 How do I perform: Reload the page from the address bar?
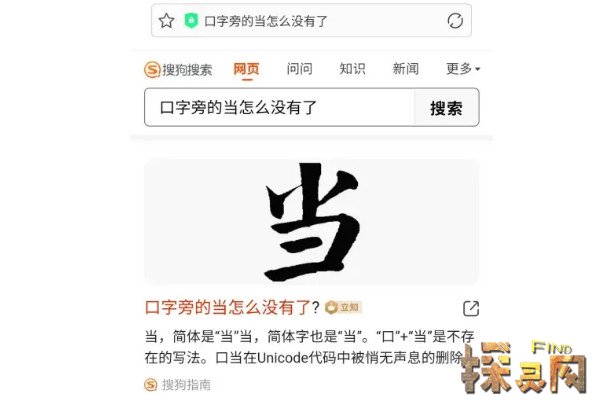pyautogui.click(x=455, y=21)
